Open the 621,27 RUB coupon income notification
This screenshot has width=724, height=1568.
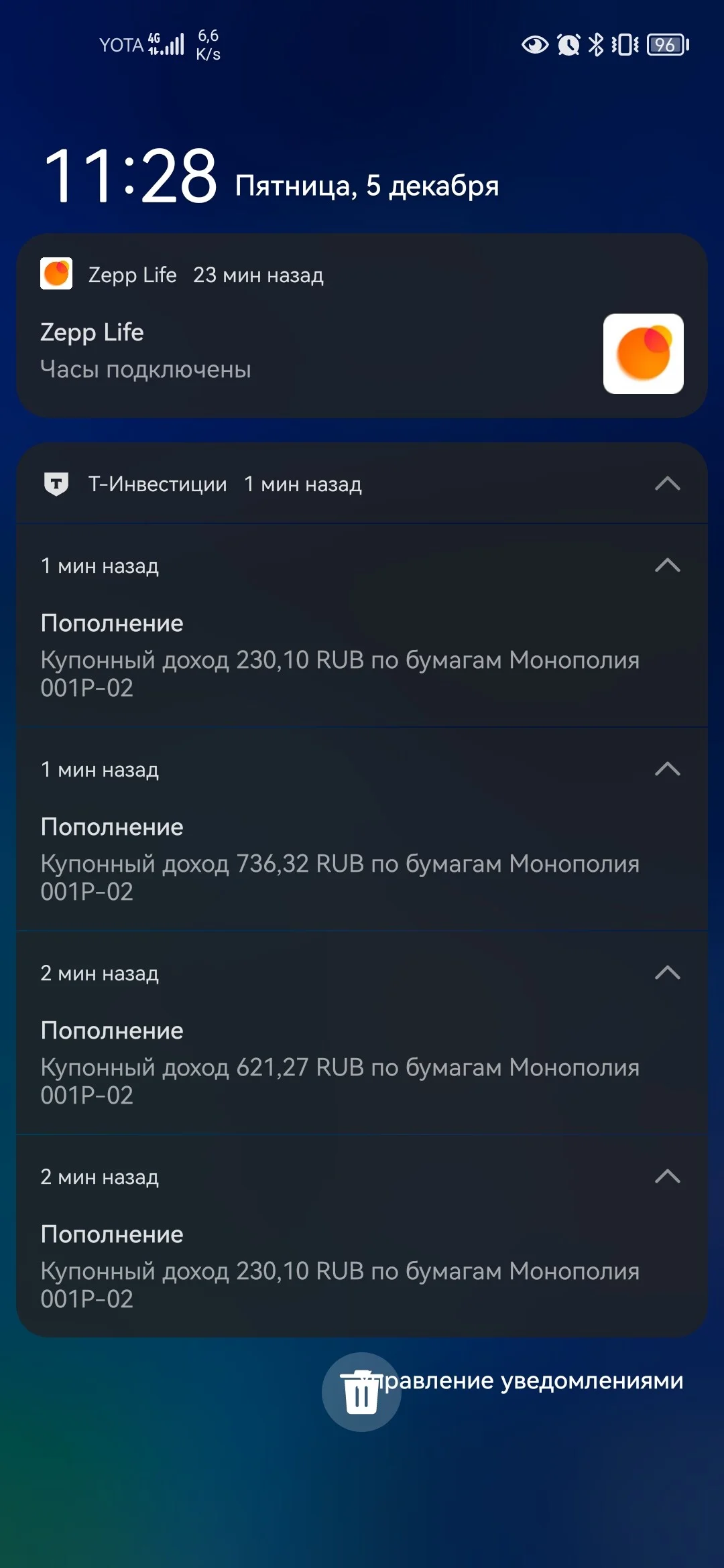pos(362,1033)
